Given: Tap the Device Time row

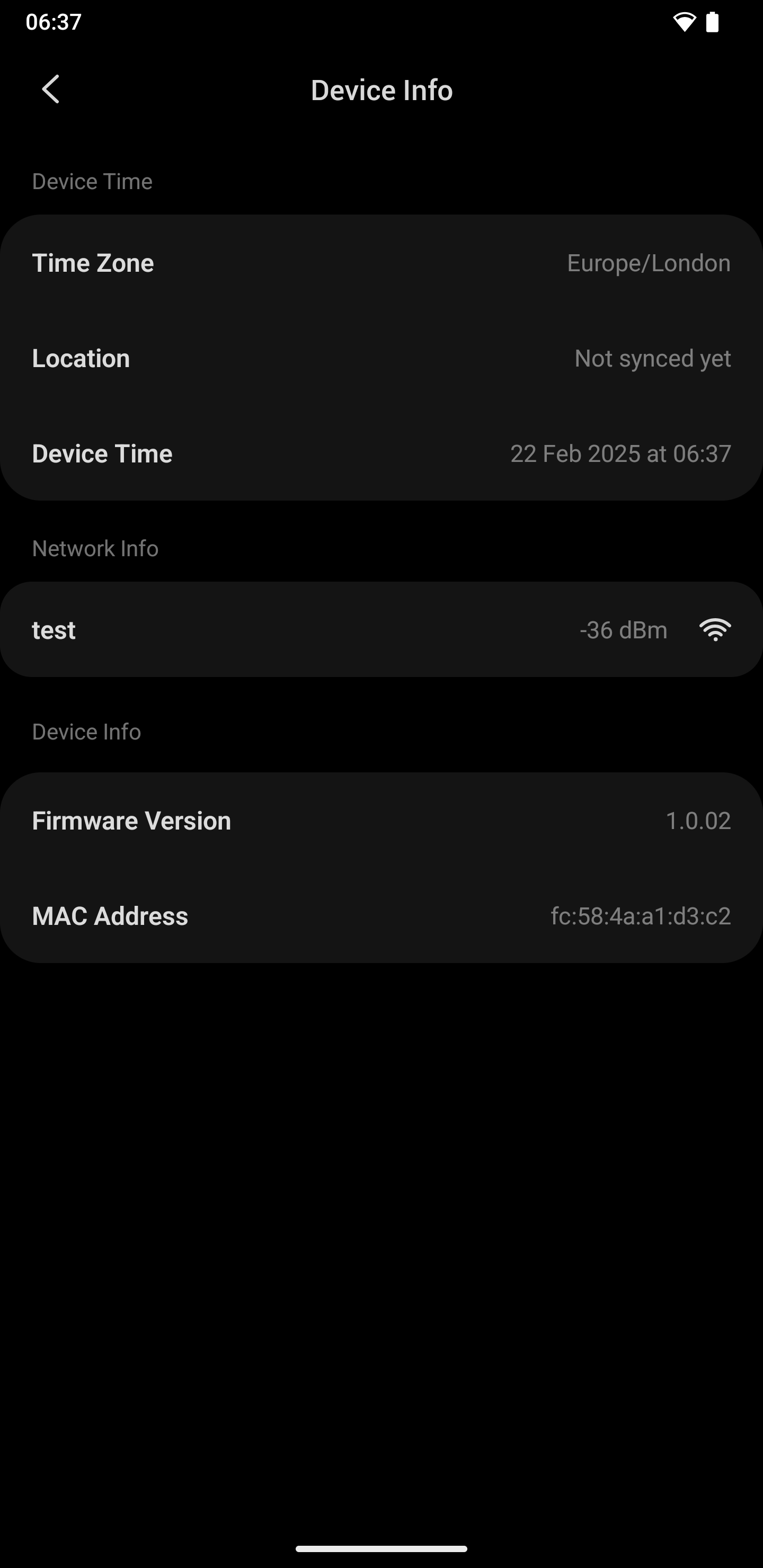Looking at the screenshot, I should (381, 453).
